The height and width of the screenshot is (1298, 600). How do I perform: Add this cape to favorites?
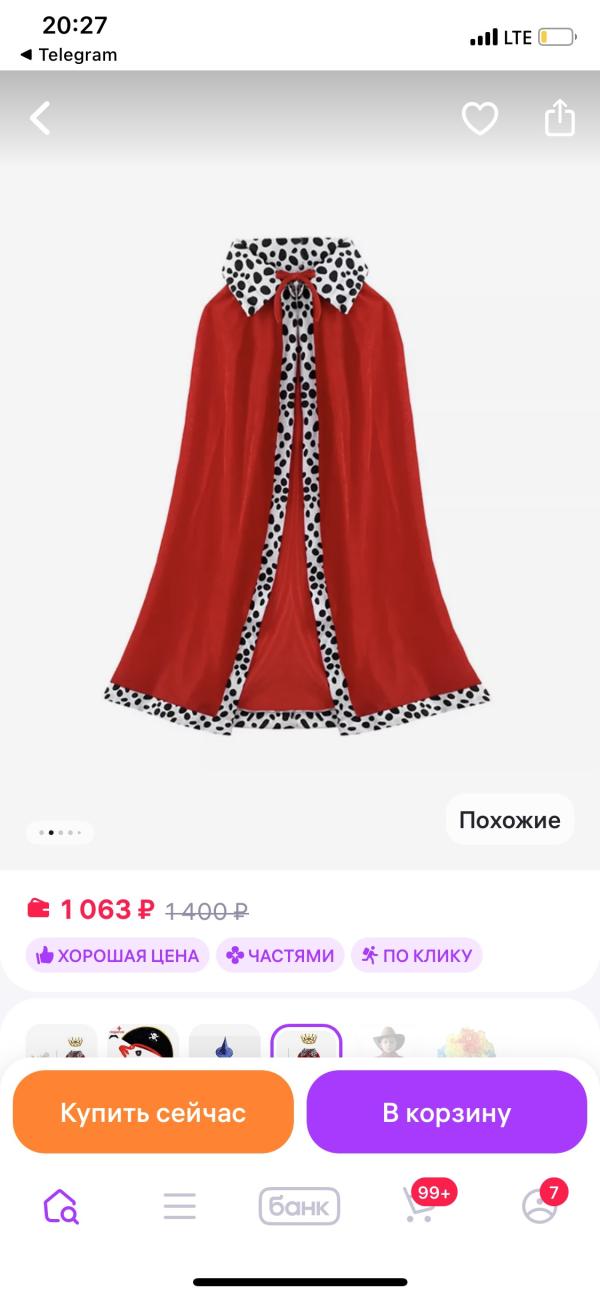click(x=479, y=119)
